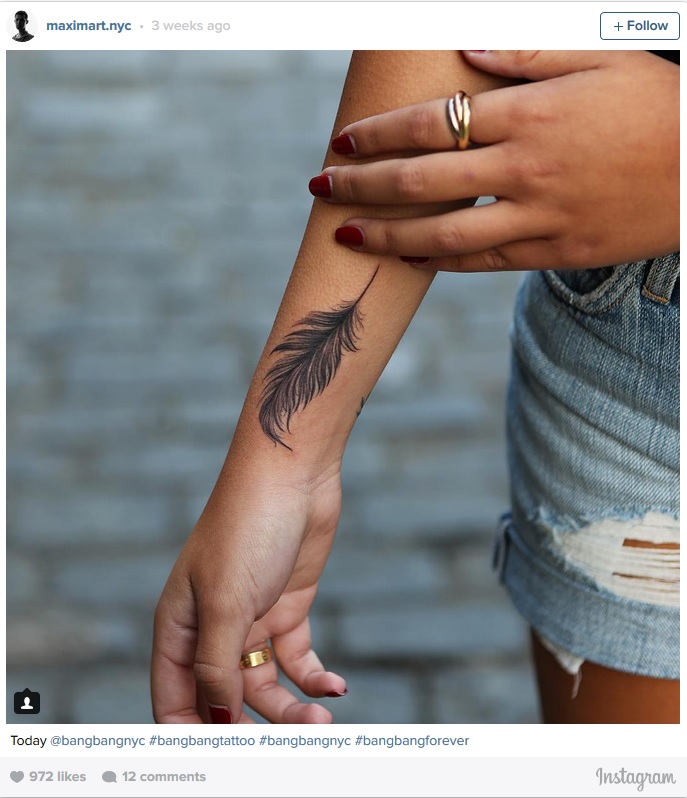Open the maximart.nyc username link
Screen dimensions: 687x798
(88, 26)
